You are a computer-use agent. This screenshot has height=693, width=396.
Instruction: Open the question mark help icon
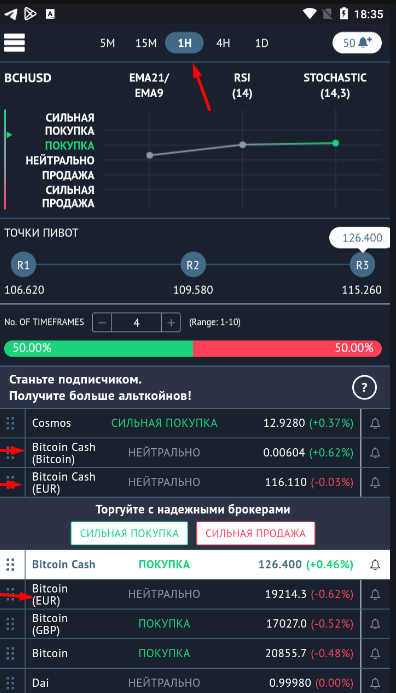point(364,388)
